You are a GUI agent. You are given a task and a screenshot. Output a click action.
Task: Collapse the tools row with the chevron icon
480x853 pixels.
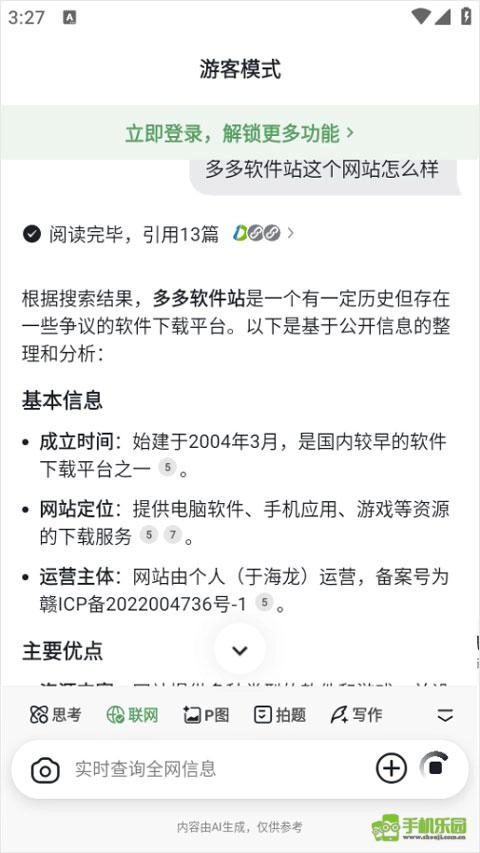(445, 716)
